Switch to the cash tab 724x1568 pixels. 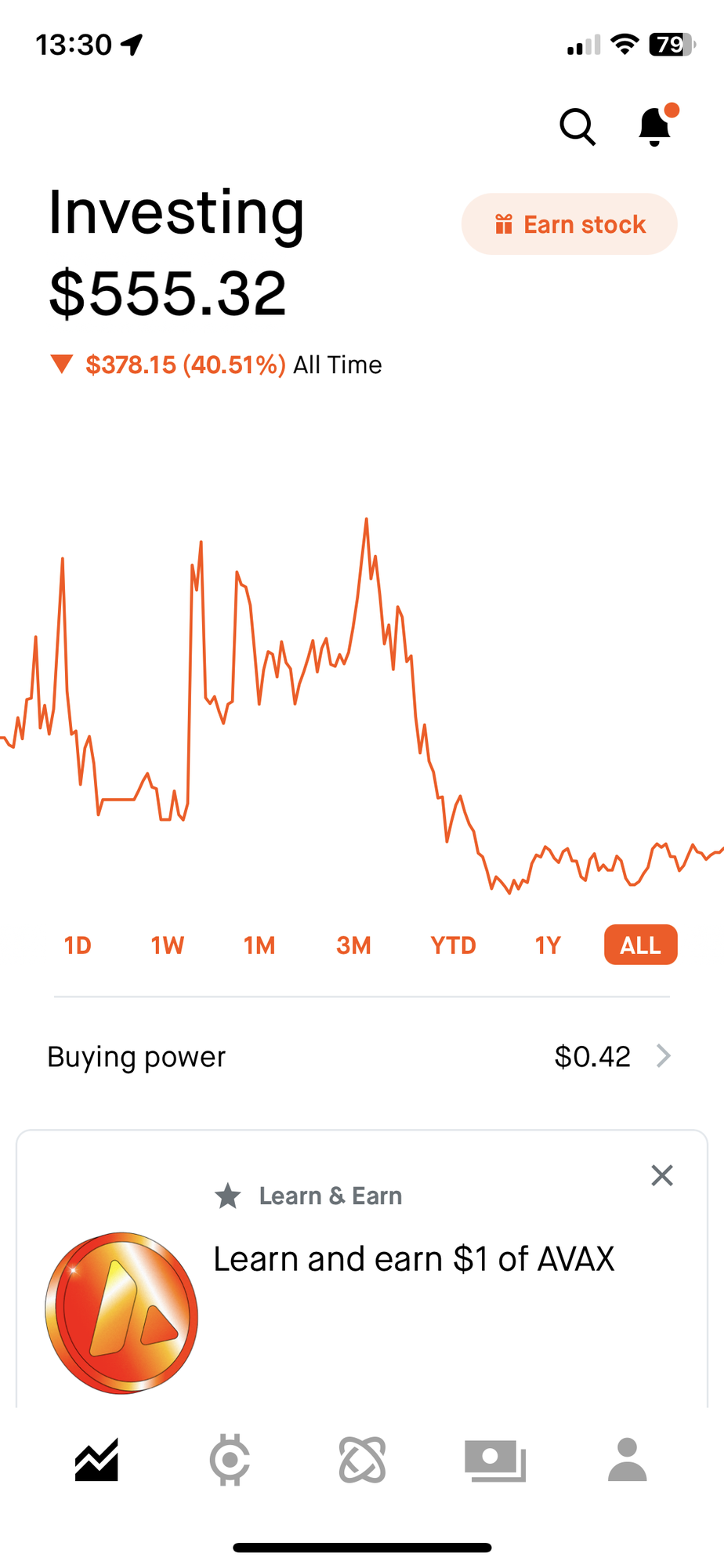click(x=494, y=1460)
